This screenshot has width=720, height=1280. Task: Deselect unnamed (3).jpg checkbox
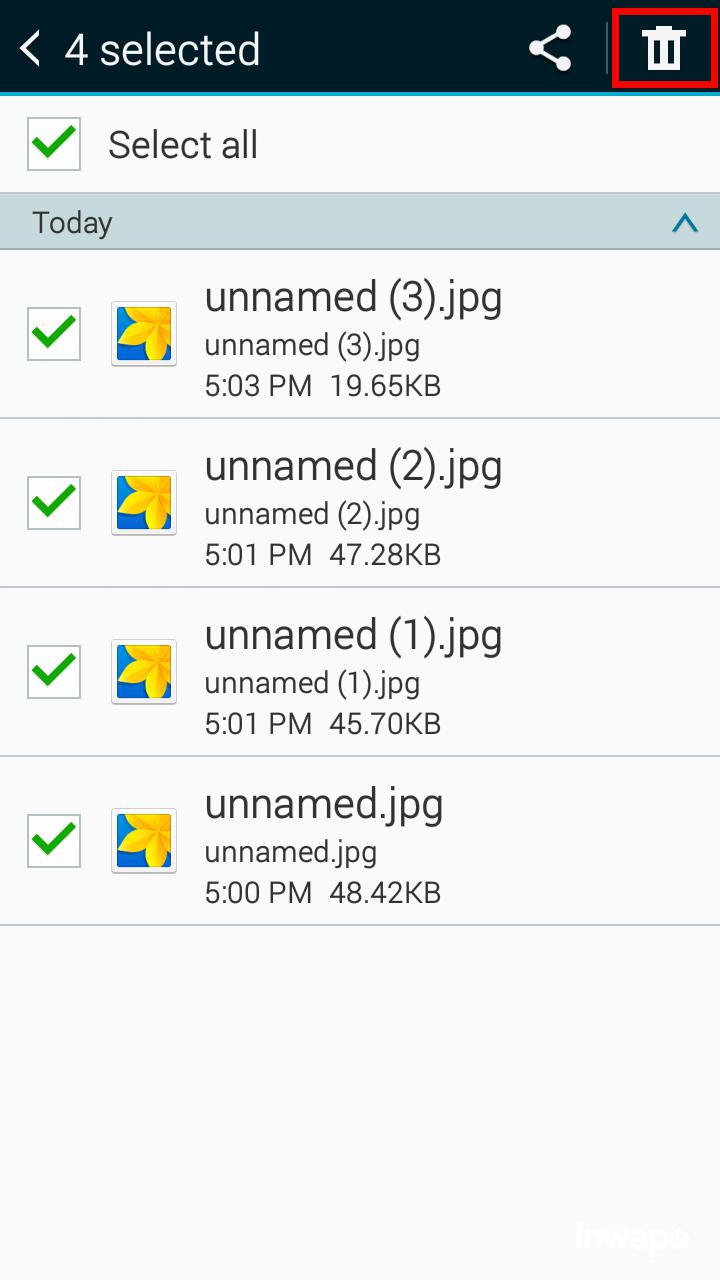click(54, 333)
